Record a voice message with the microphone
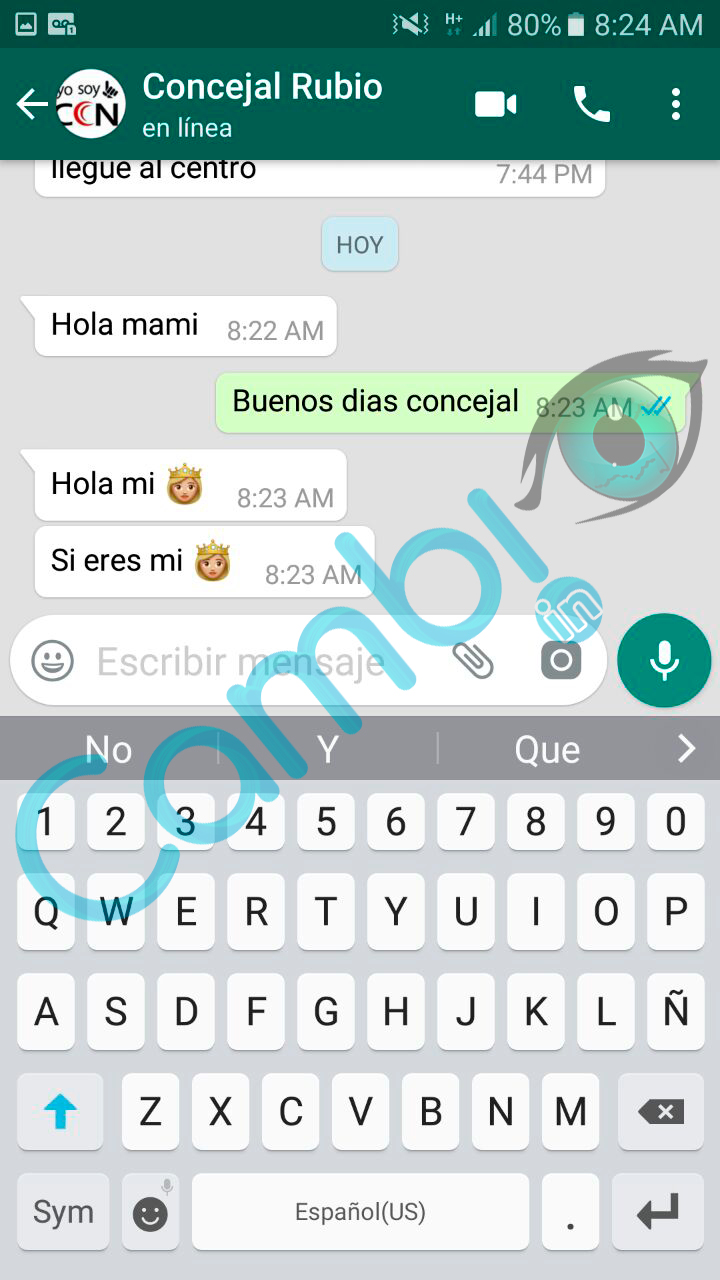The image size is (720, 1280). point(664,660)
